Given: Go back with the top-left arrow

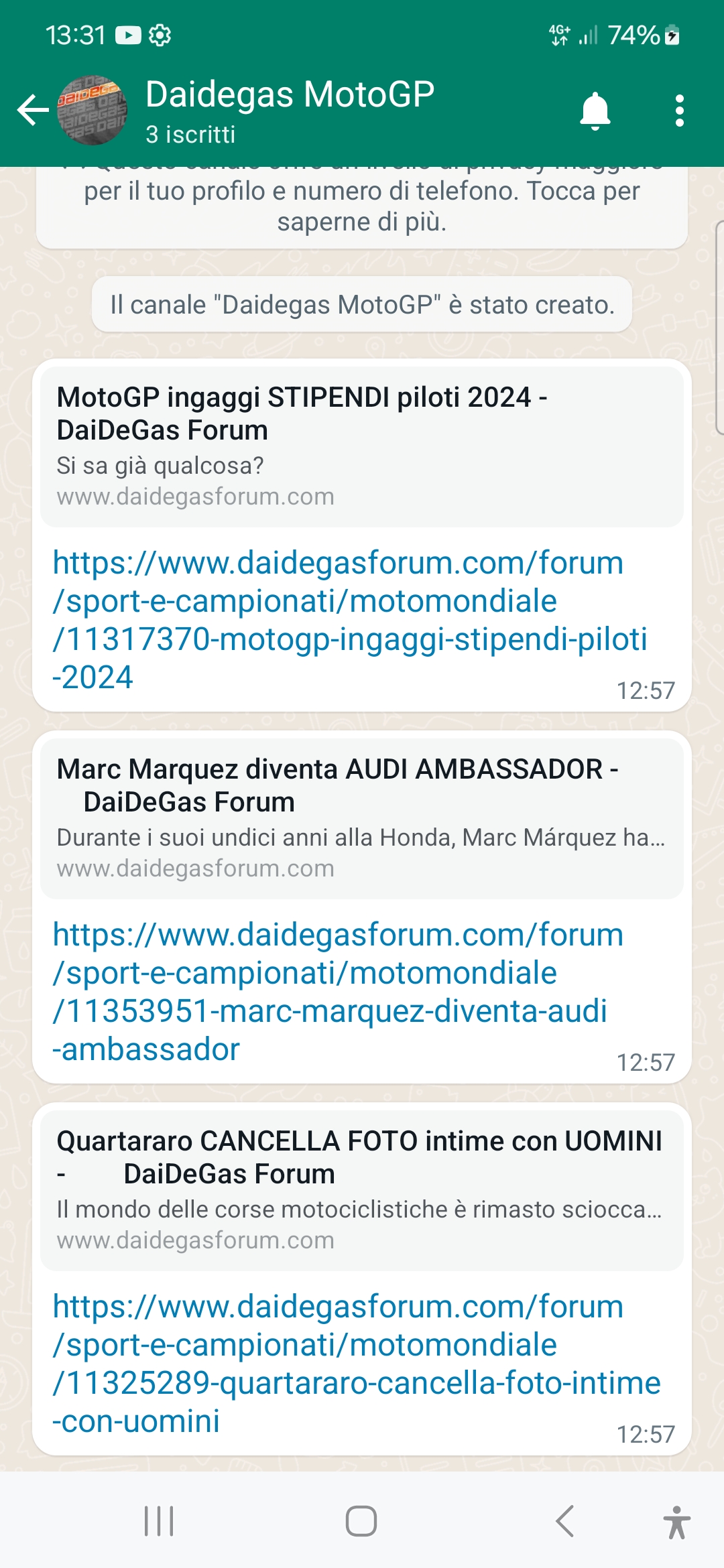Looking at the screenshot, I should pos(34,111).
